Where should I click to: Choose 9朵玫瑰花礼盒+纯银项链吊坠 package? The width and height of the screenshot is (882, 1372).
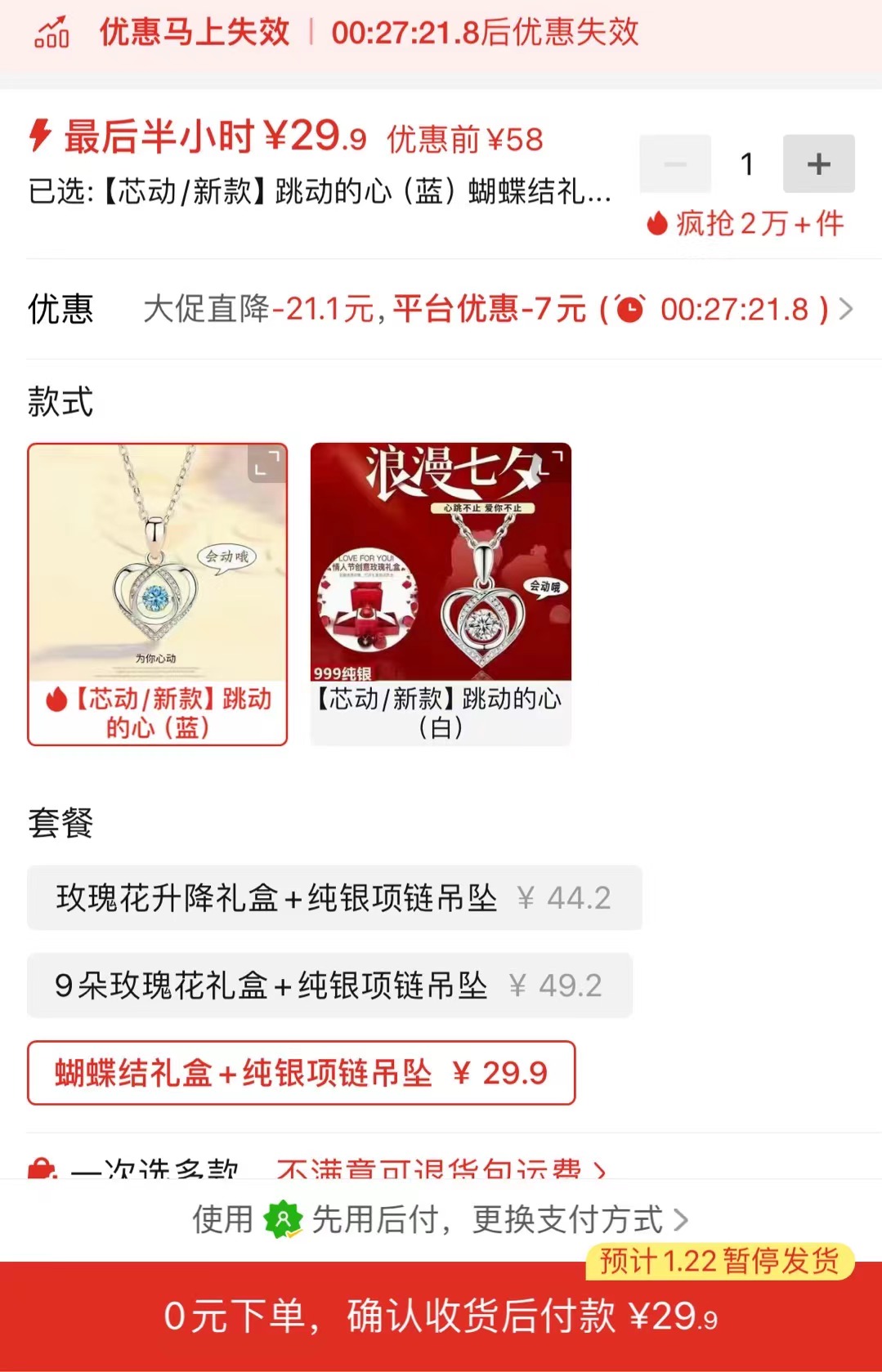tap(329, 985)
